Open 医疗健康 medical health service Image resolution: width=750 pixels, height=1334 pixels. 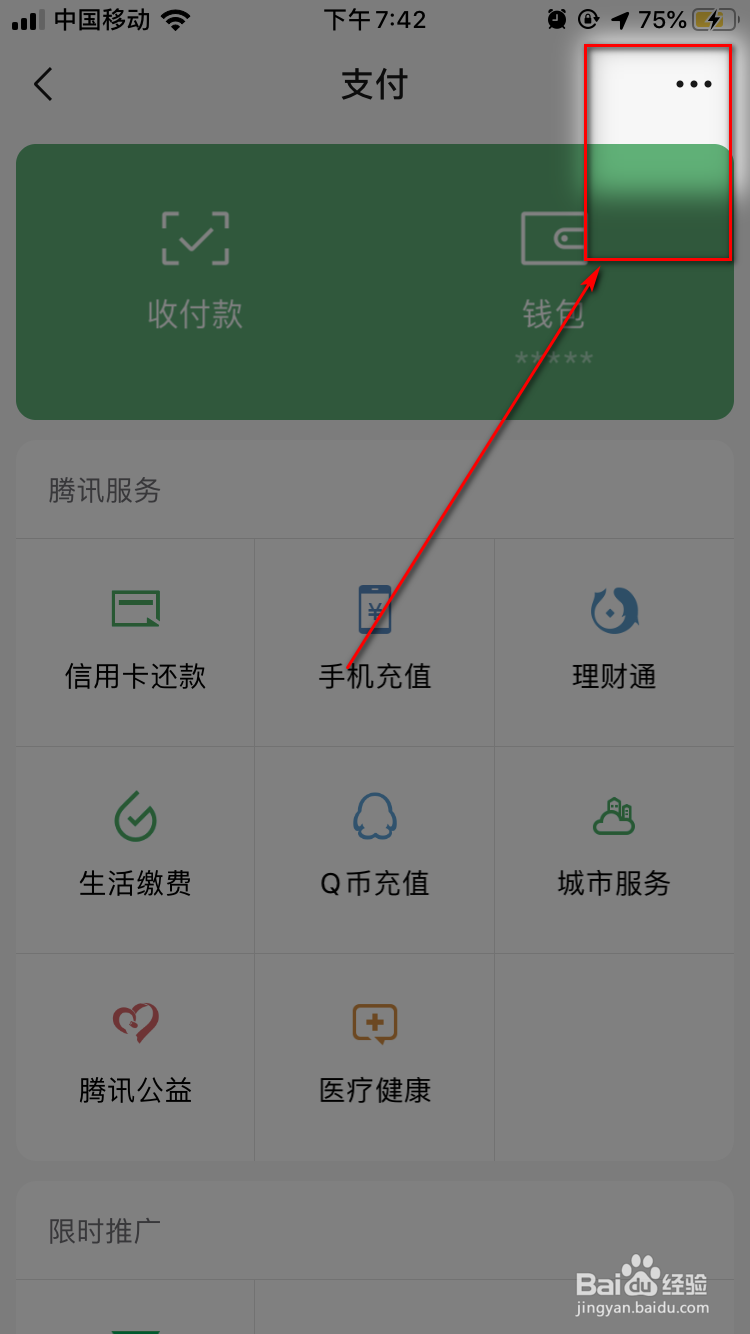[x=374, y=1056]
